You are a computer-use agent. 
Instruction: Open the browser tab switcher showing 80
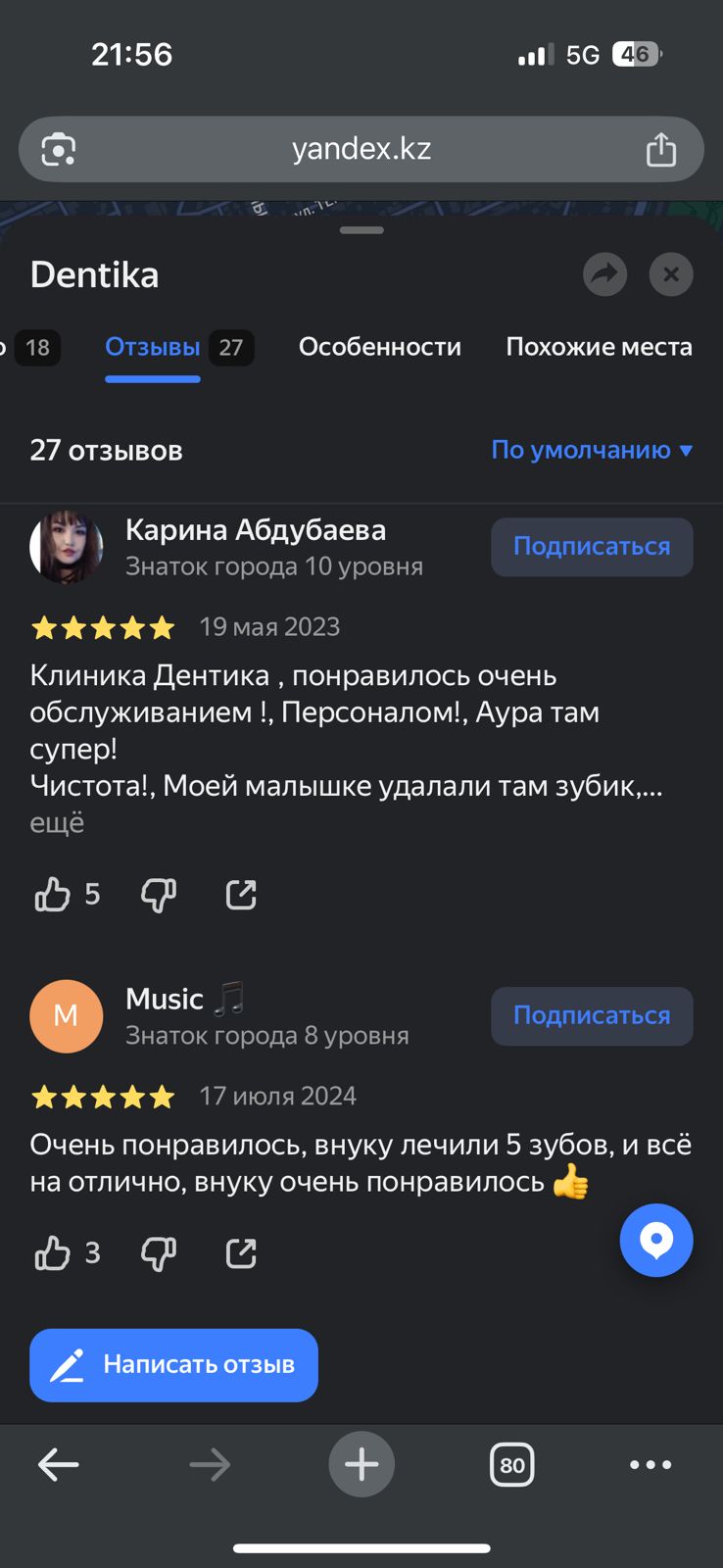511,1465
